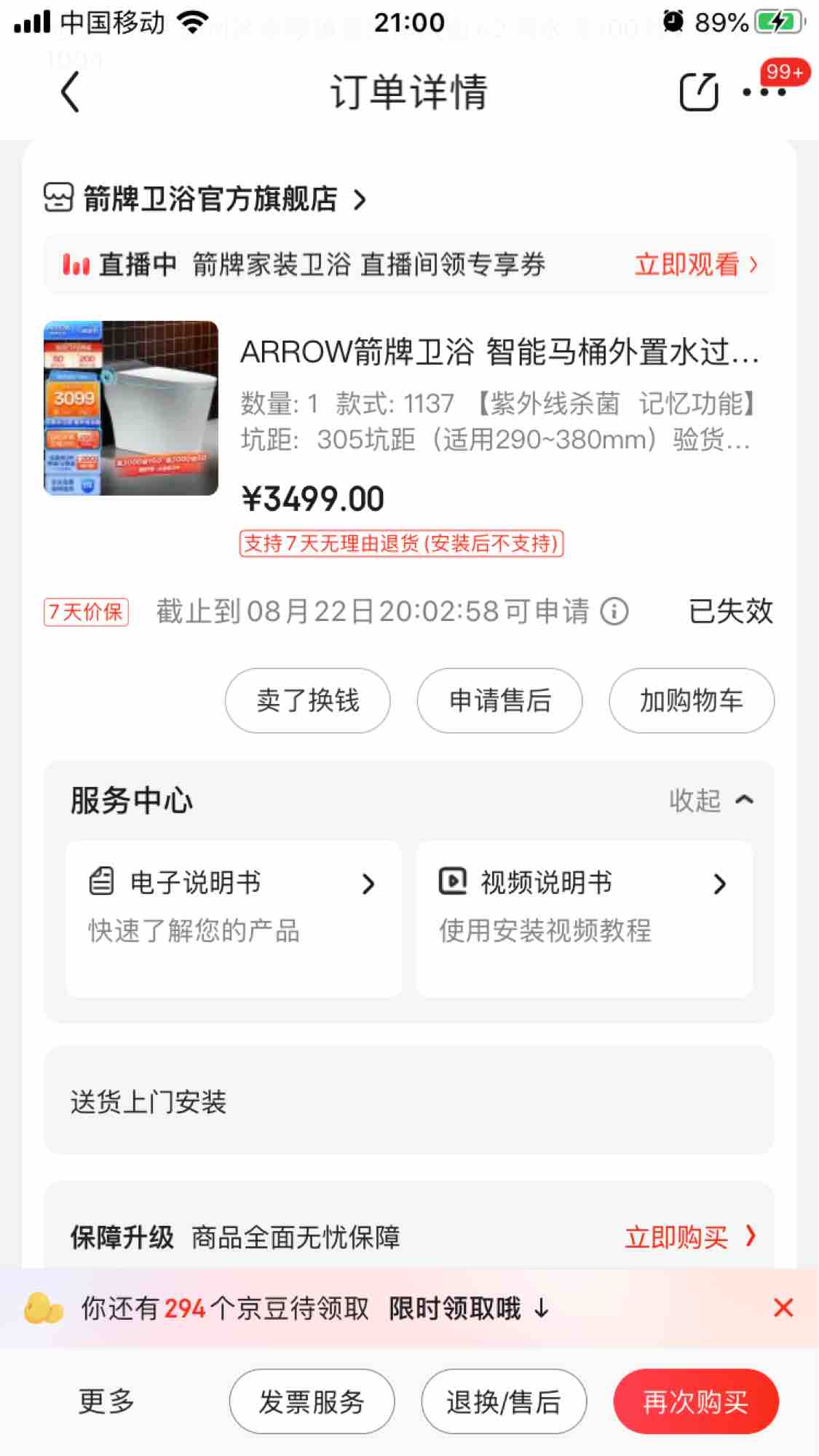Viewport: 819px width, 1456px height.
Task: Open 发票服务
Action: click(312, 1401)
